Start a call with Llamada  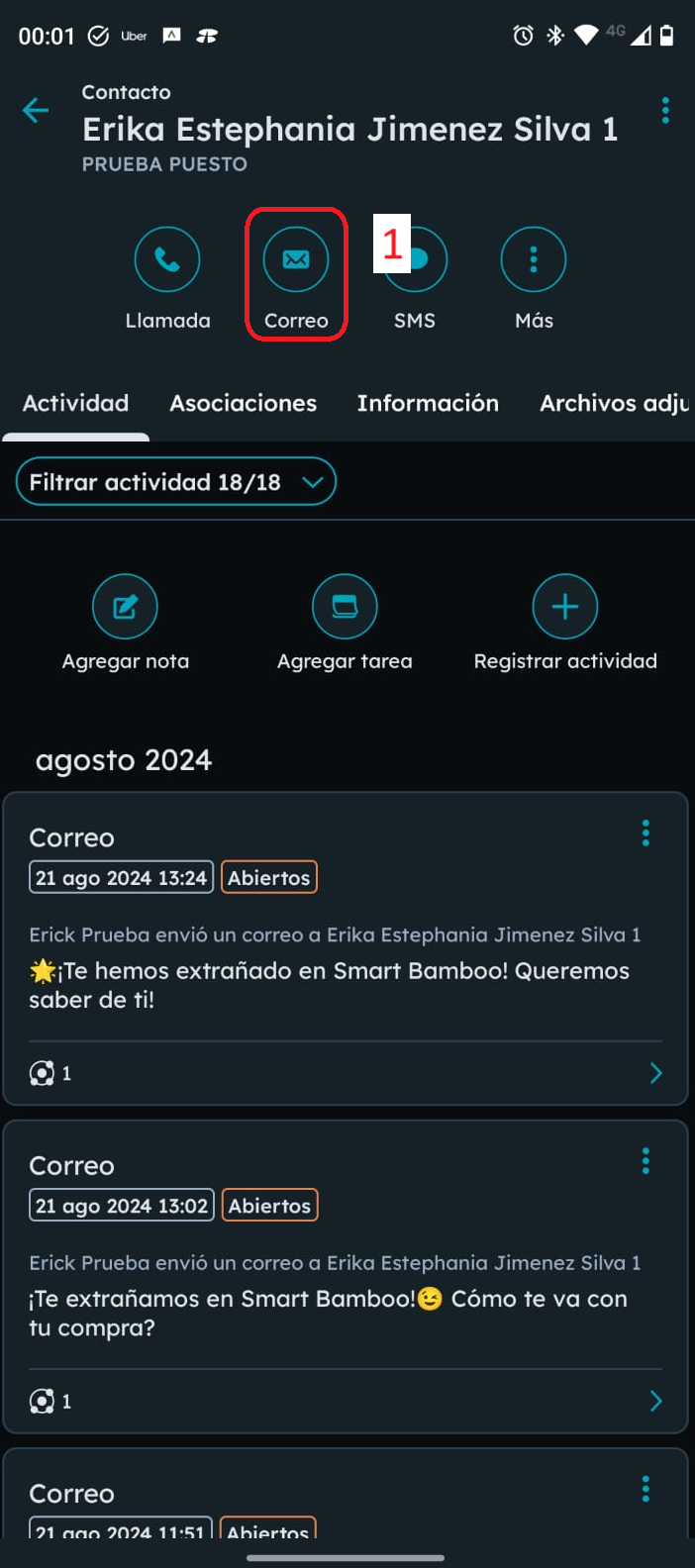(x=167, y=260)
